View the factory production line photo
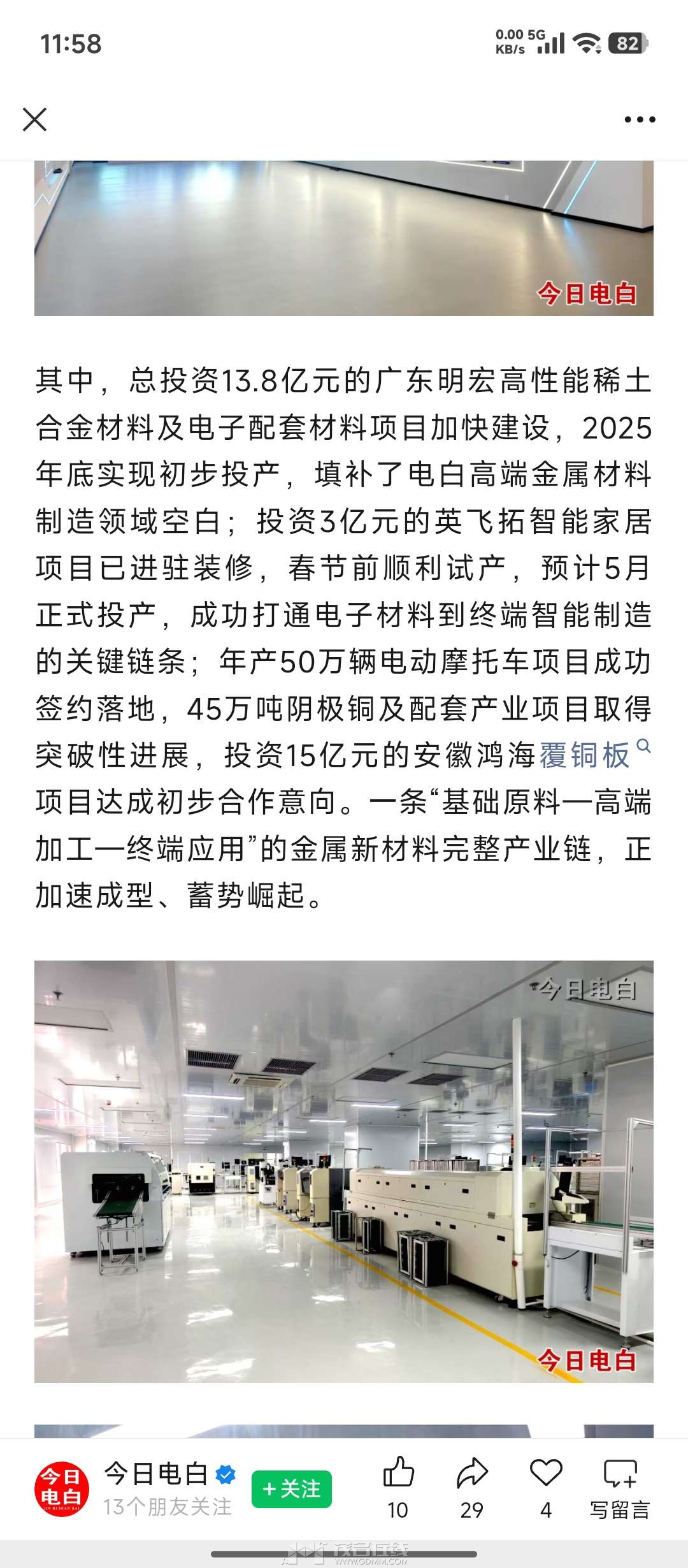This screenshot has height=1568, width=688. pyautogui.click(x=344, y=1172)
